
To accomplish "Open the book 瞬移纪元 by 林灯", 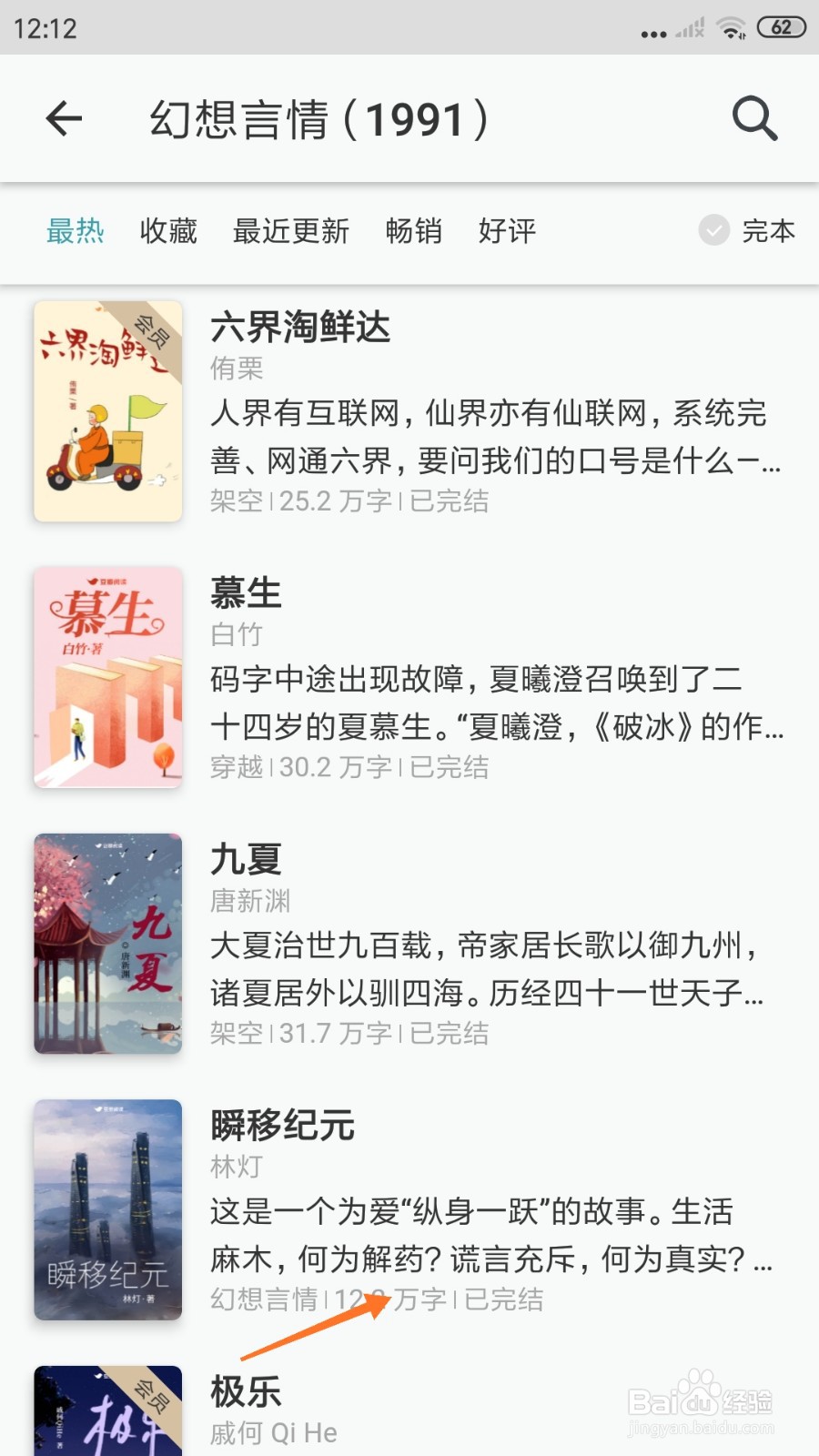I will tap(409, 1210).
